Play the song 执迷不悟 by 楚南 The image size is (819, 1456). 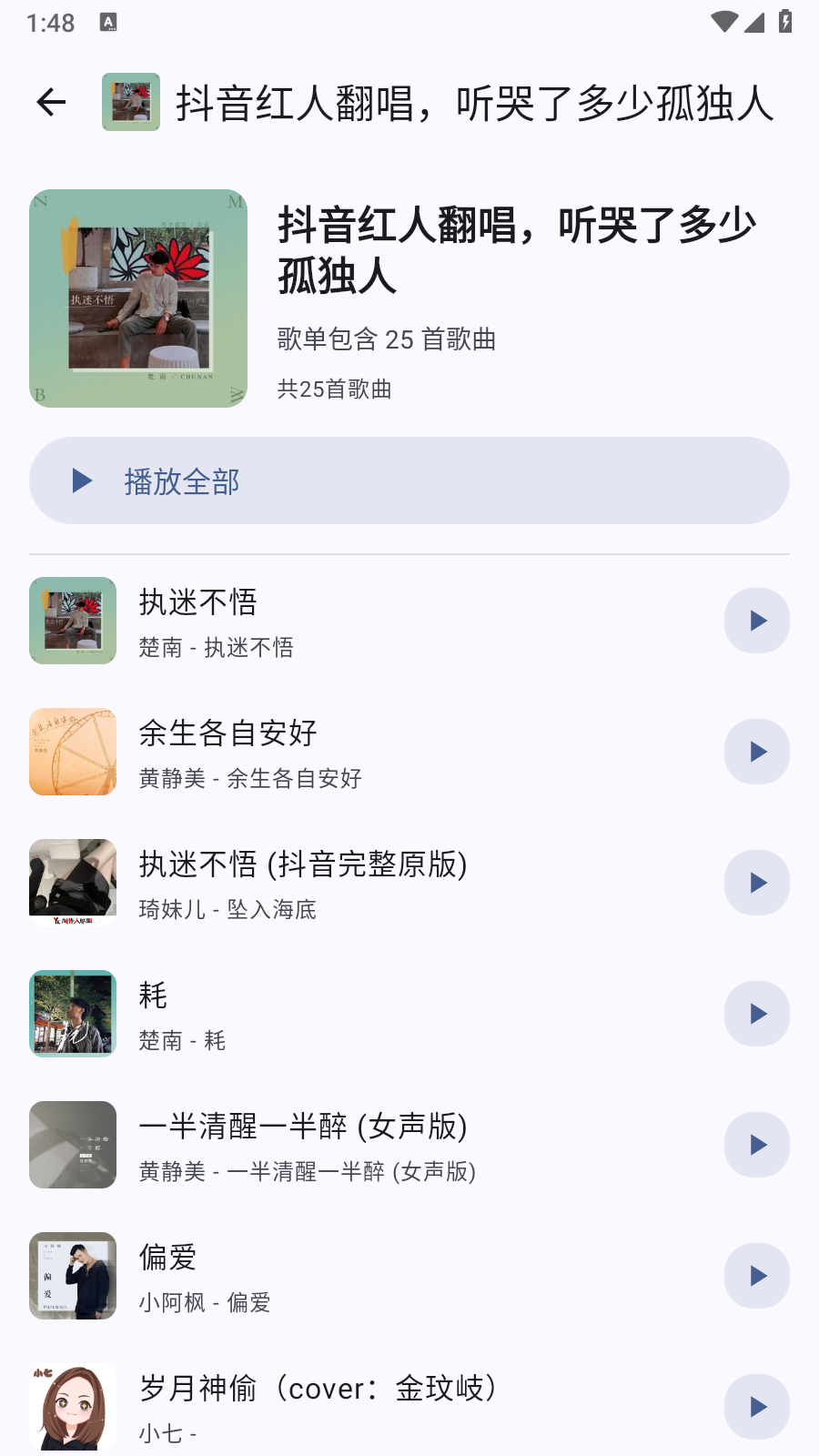(x=756, y=621)
